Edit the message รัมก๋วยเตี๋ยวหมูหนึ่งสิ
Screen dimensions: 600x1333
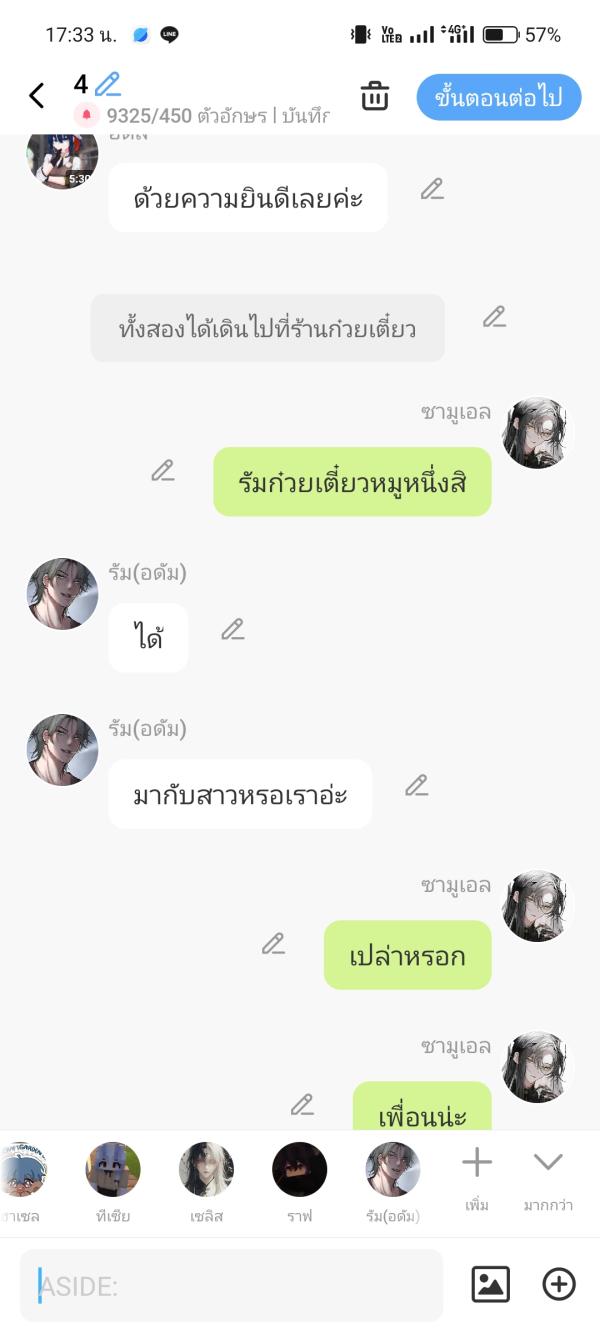pyautogui.click(x=163, y=470)
